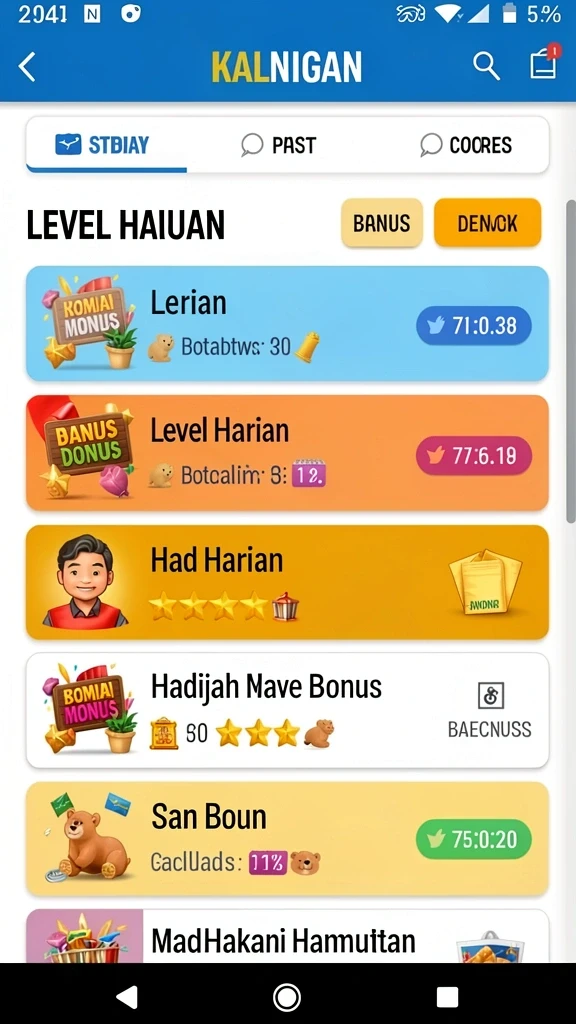Go back using the header arrow
The width and height of the screenshot is (576, 1024).
point(27,67)
